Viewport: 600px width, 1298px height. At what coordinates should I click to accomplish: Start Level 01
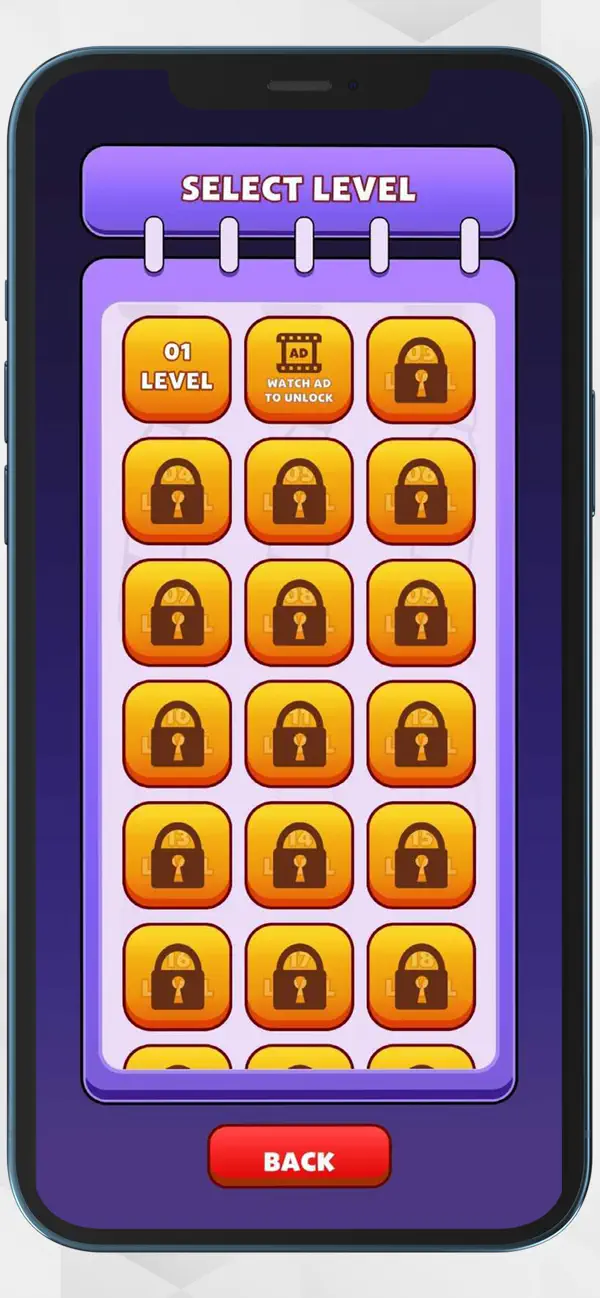coord(177,368)
